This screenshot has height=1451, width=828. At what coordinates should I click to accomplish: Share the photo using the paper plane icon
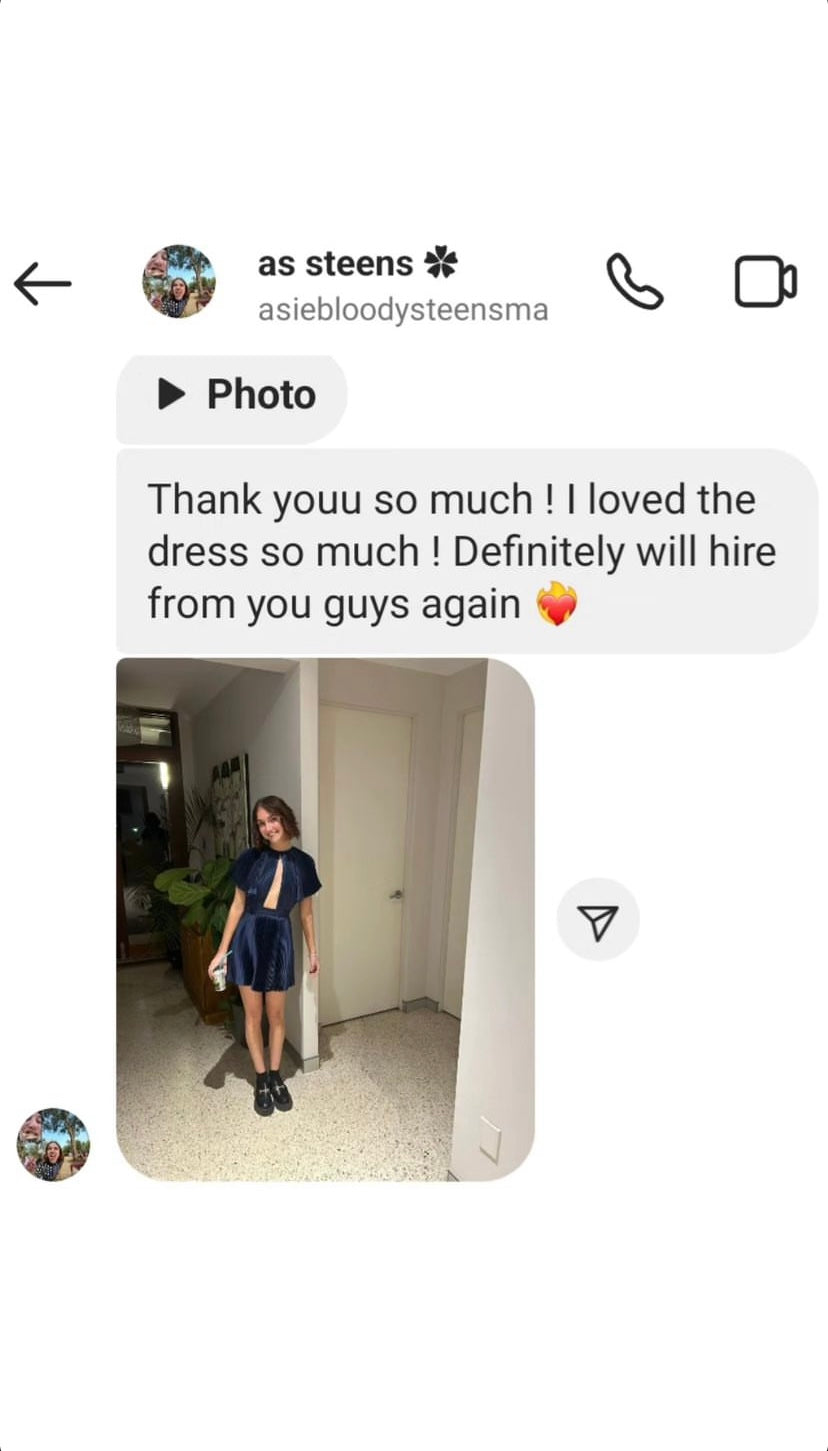598,920
